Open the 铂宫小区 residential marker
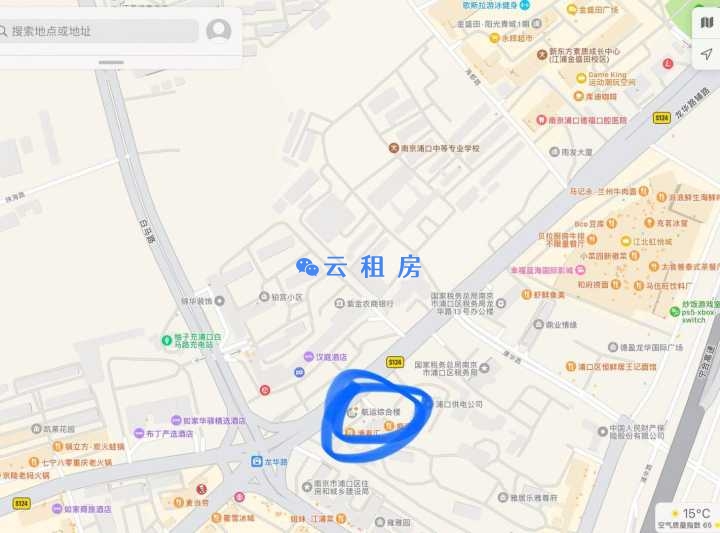The width and height of the screenshot is (720, 533). 264,296
